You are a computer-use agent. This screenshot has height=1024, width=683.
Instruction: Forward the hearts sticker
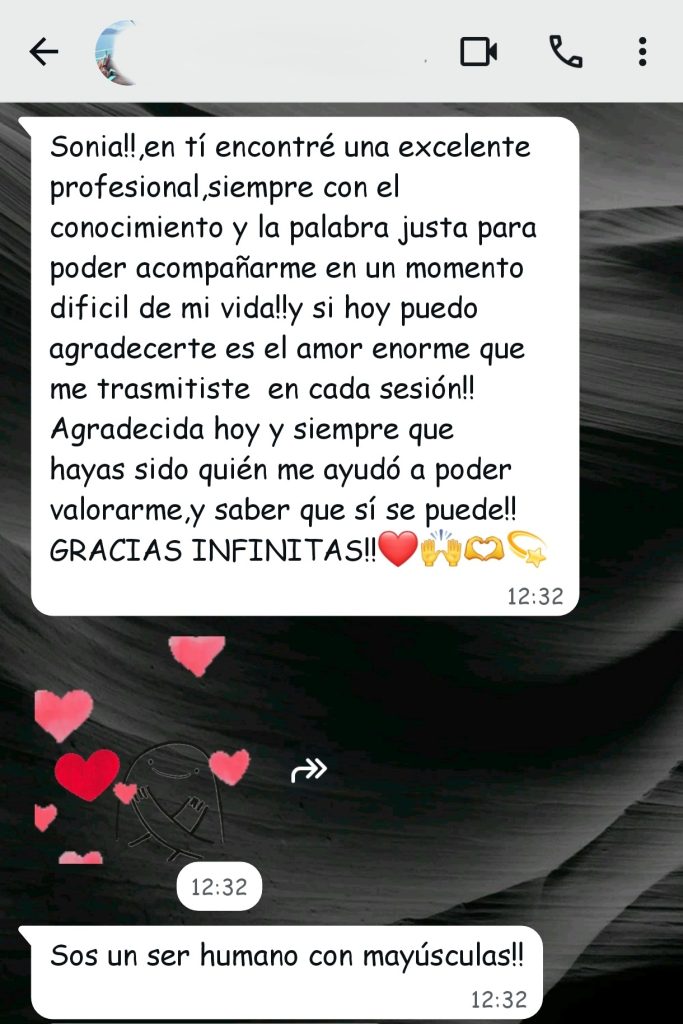(x=309, y=769)
